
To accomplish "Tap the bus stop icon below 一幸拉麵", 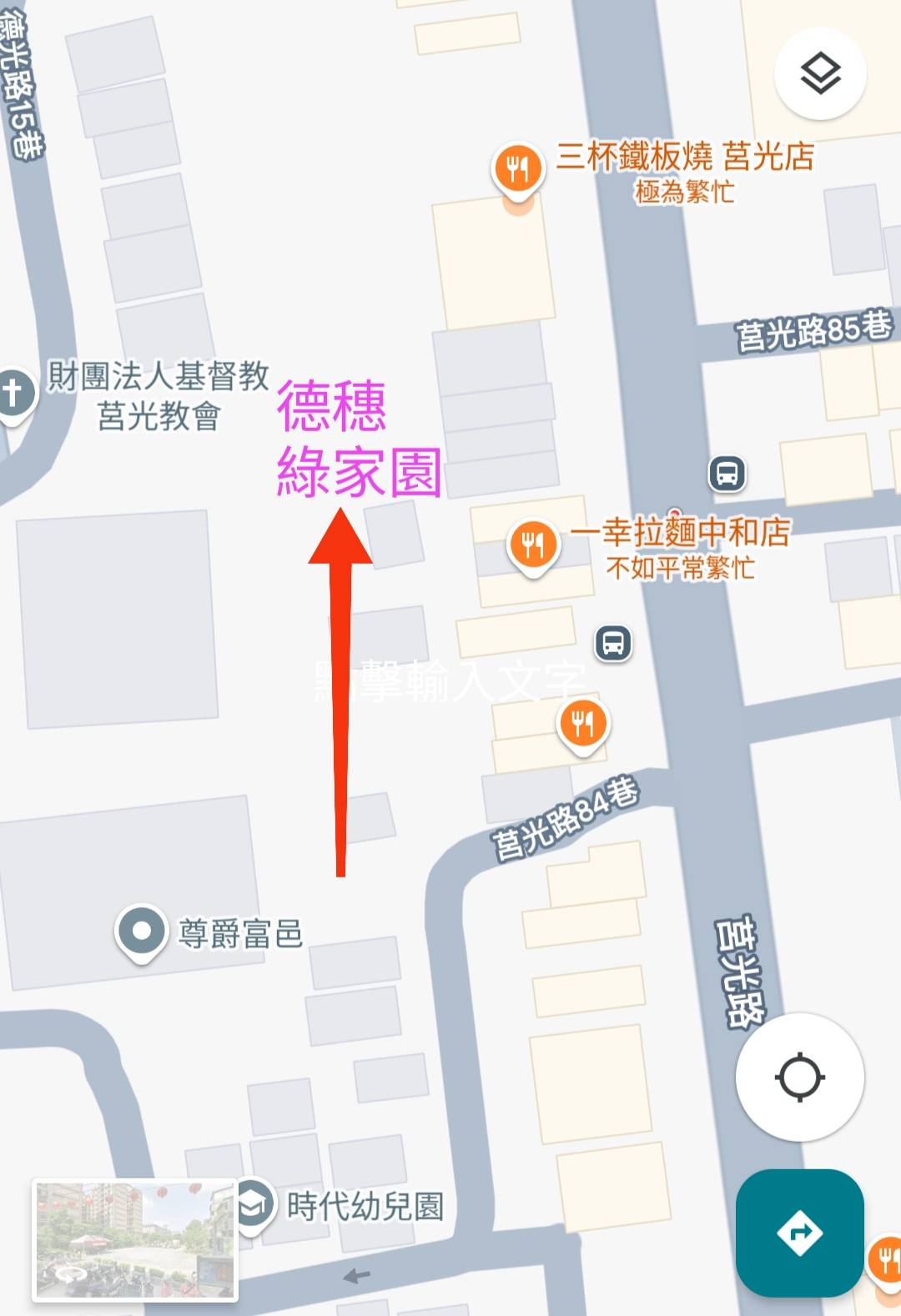I will pos(613,643).
